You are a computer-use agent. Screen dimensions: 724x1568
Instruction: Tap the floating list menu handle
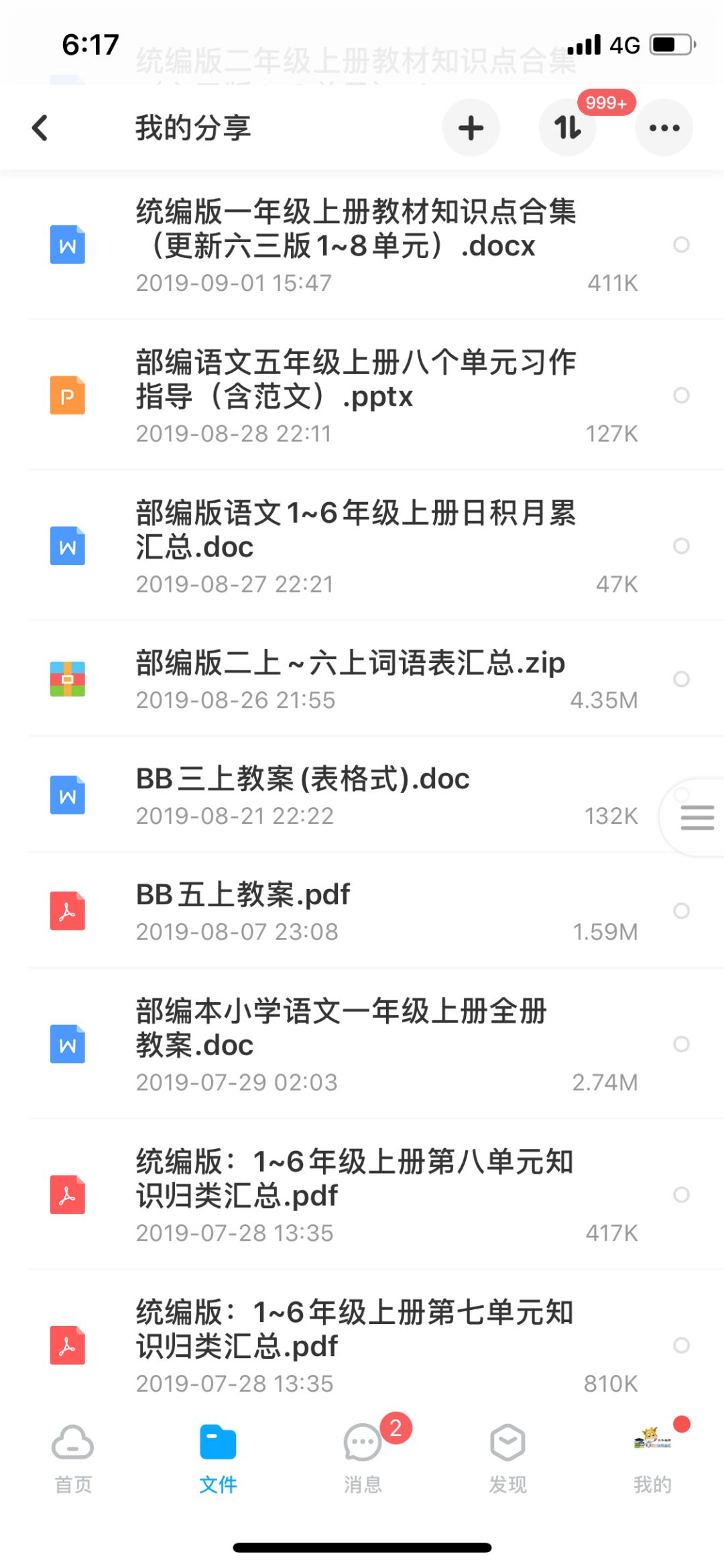pyautogui.click(x=697, y=818)
